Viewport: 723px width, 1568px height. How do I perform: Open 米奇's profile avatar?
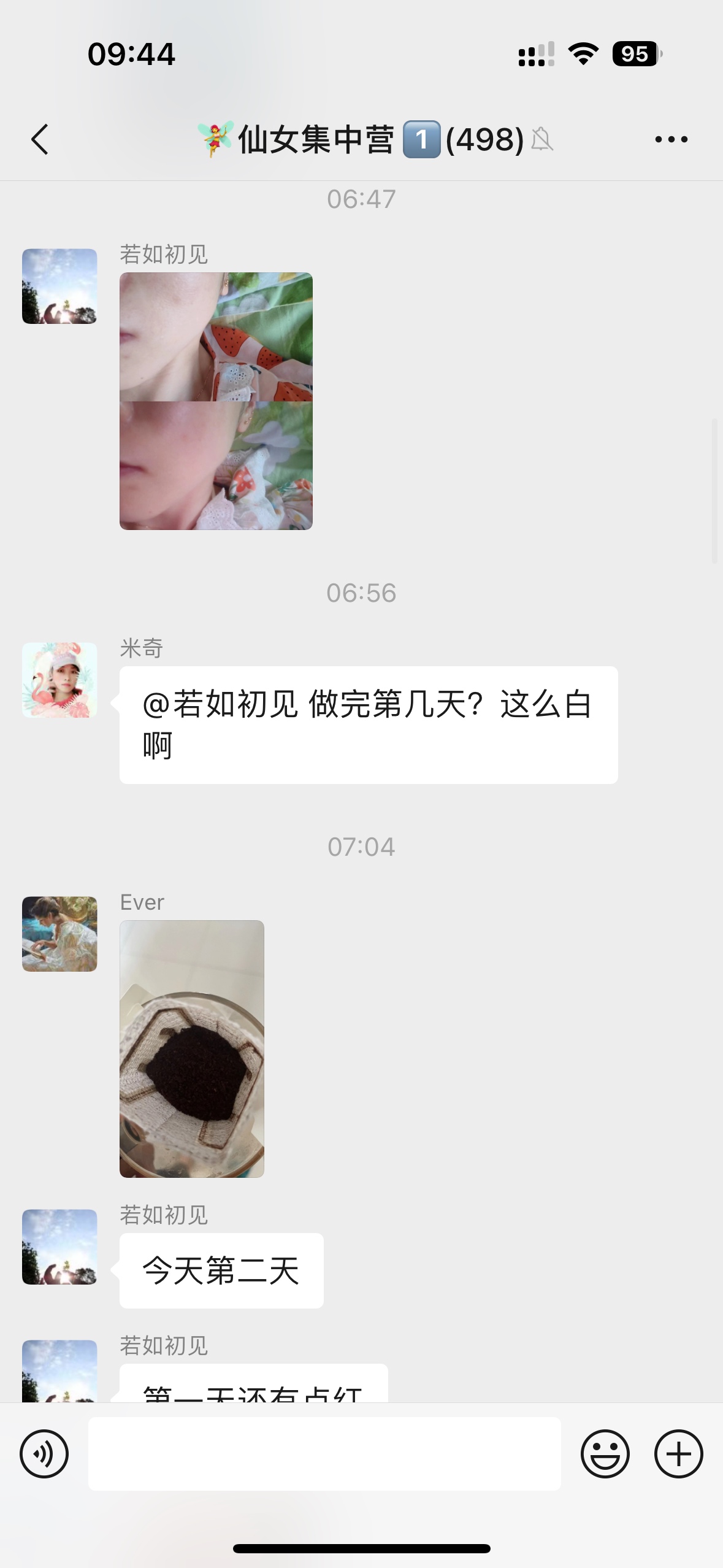pyautogui.click(x=59, y=680)
